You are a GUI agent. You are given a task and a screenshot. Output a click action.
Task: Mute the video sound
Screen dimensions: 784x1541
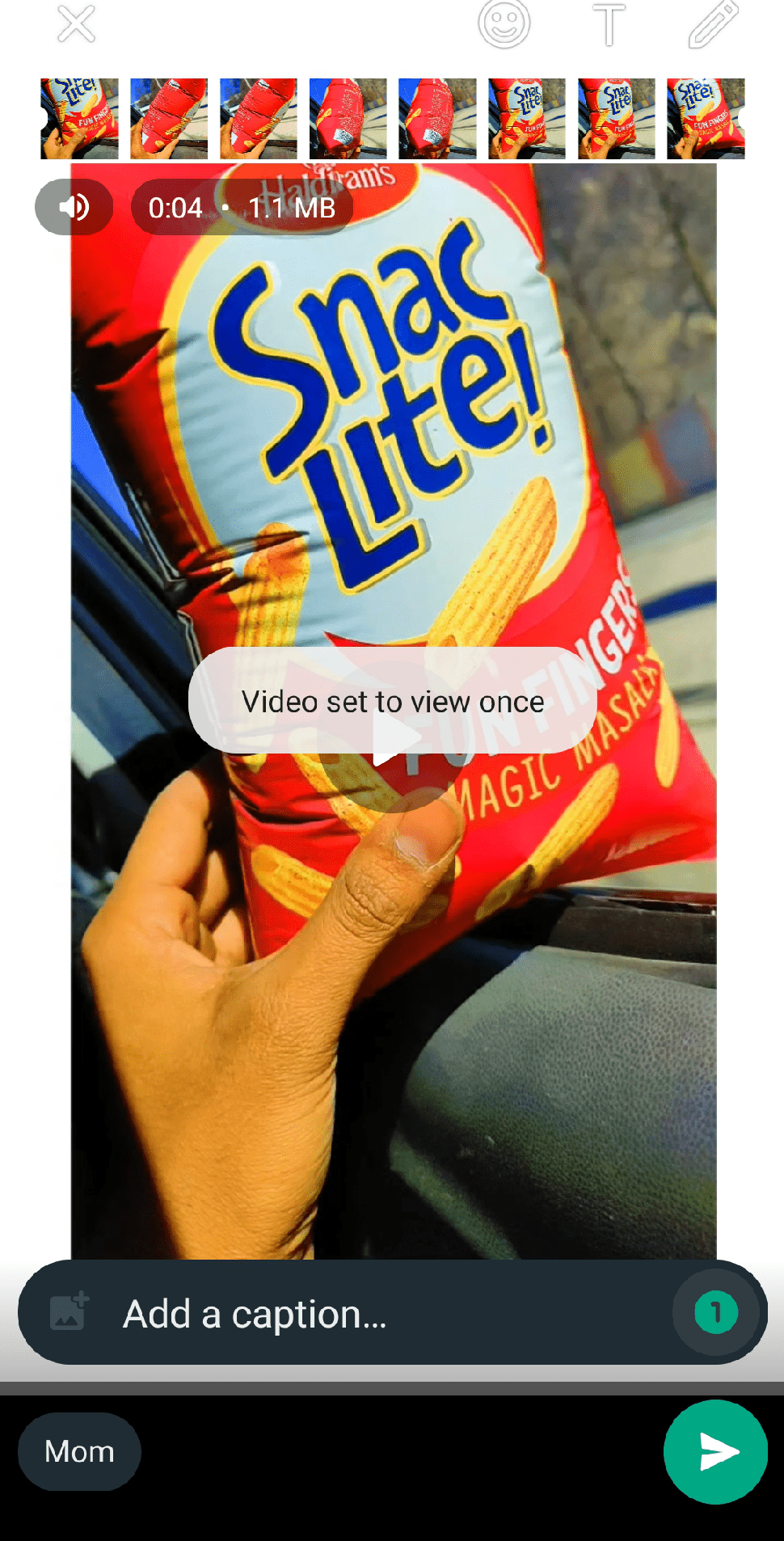[x=74, y=208]
